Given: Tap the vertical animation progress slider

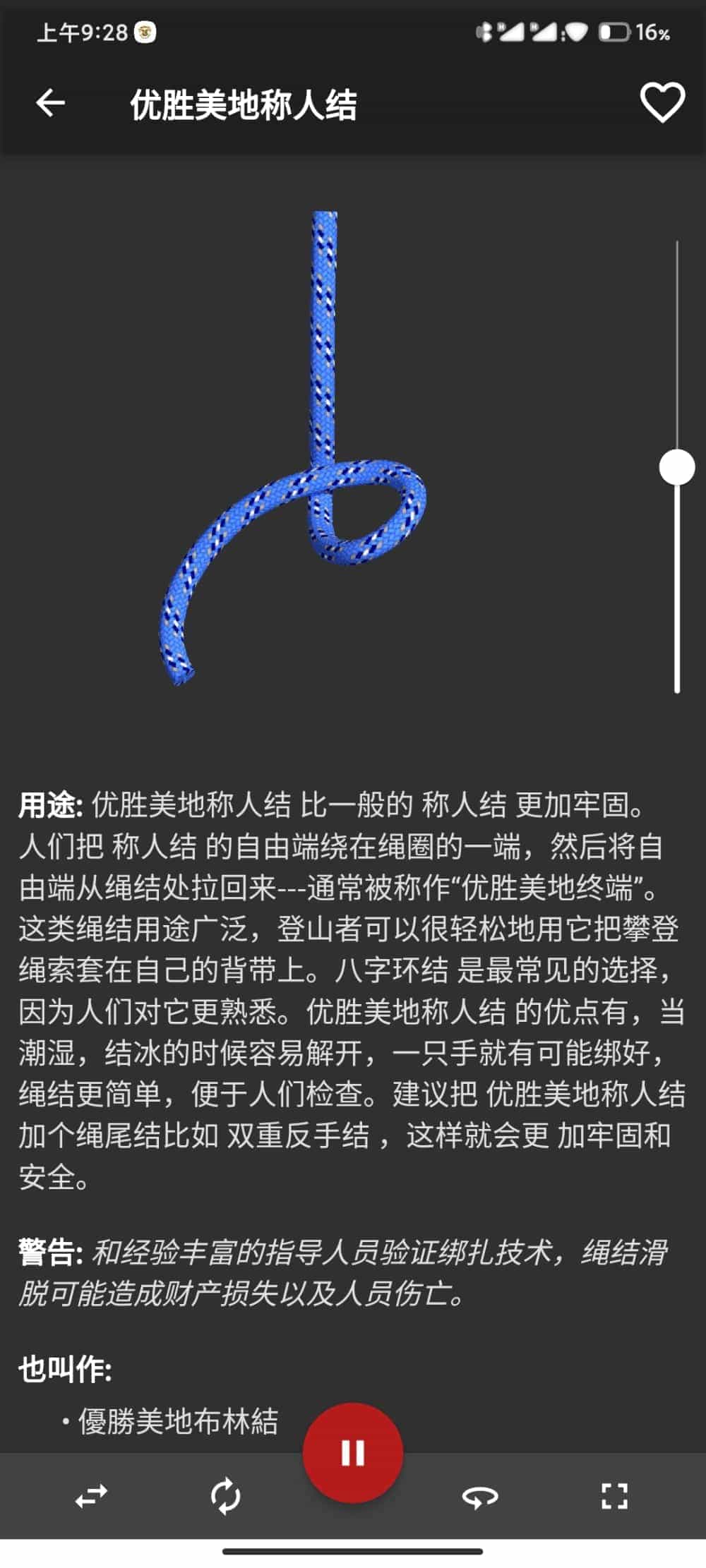Looking at the screenshot, I should [x=677, y=467].
